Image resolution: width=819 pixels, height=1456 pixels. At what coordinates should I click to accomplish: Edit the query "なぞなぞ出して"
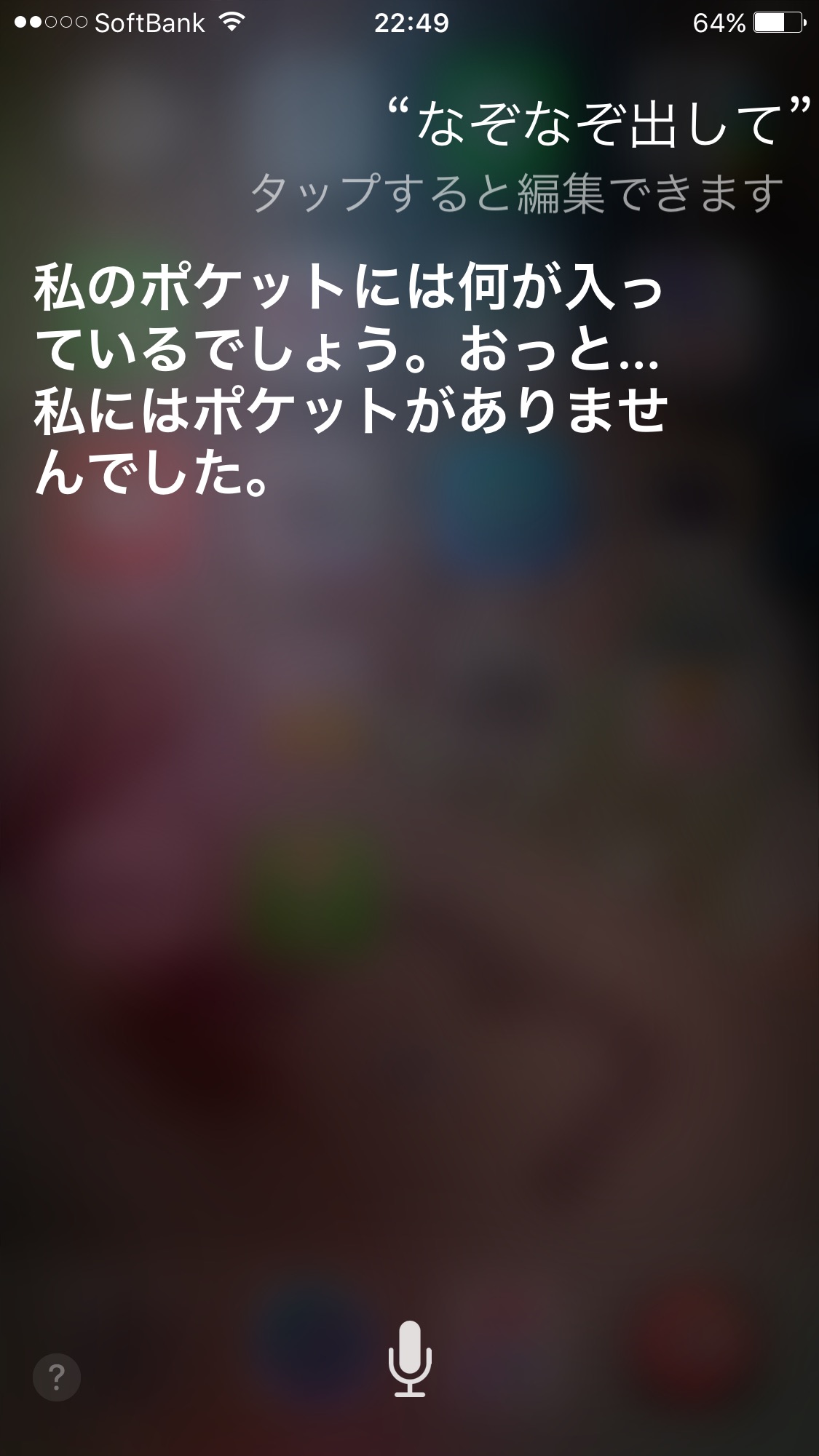(x=598, y=125)
